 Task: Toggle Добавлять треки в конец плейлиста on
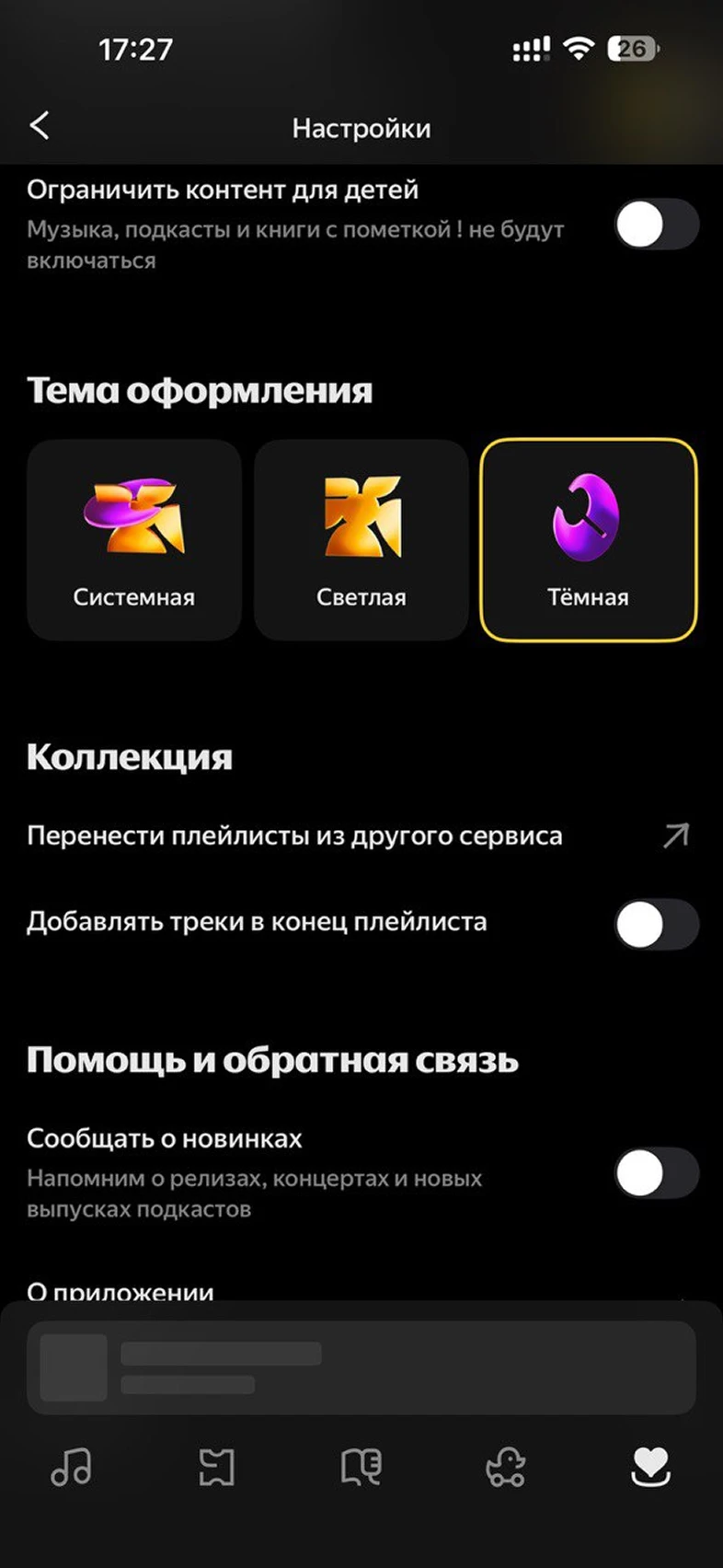[x=656, y=922]
